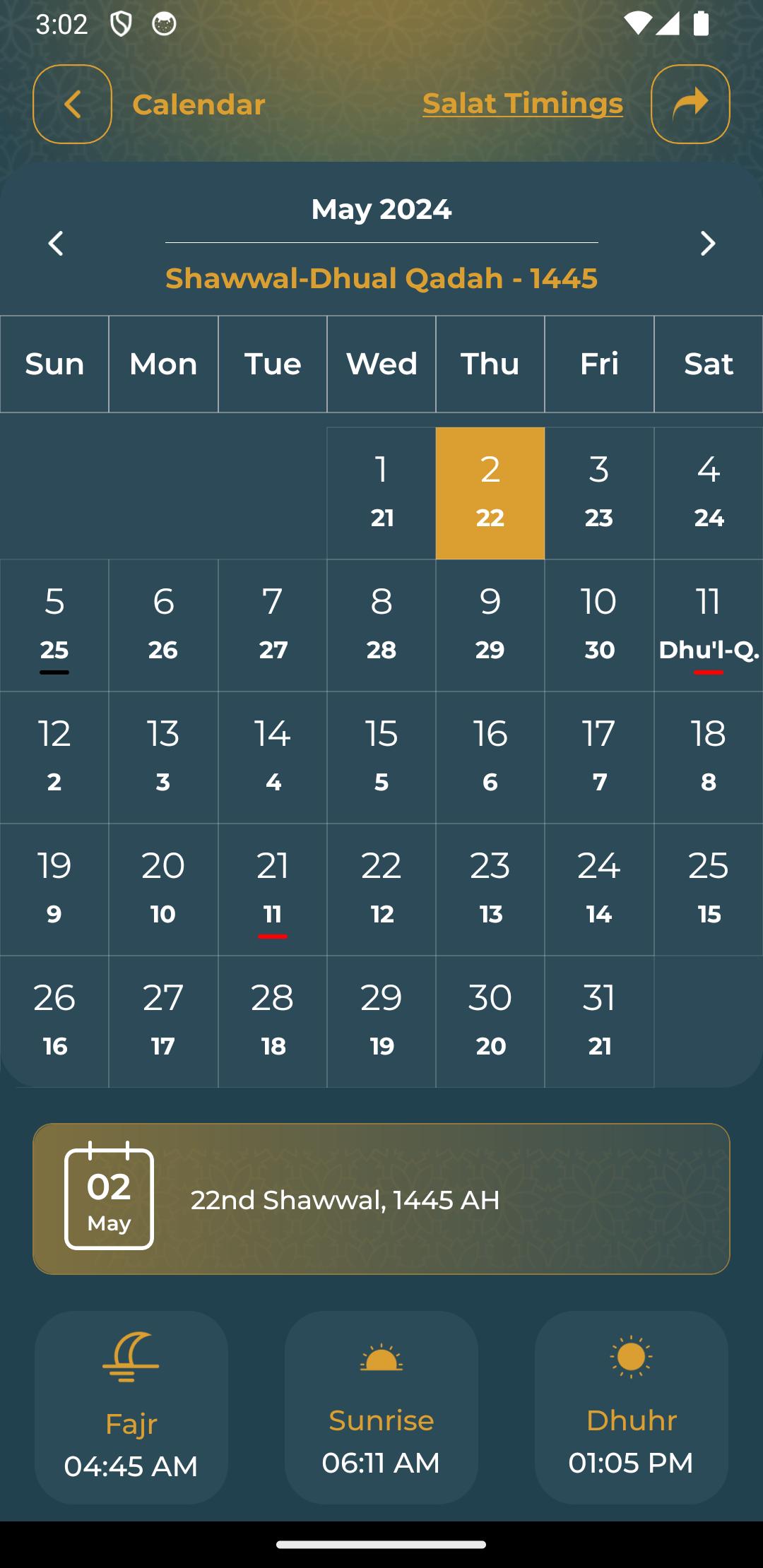Viewport: 763px width, 1568px height.
Task: Select May 1 on the calendar
Action: [x=381, y=493]
